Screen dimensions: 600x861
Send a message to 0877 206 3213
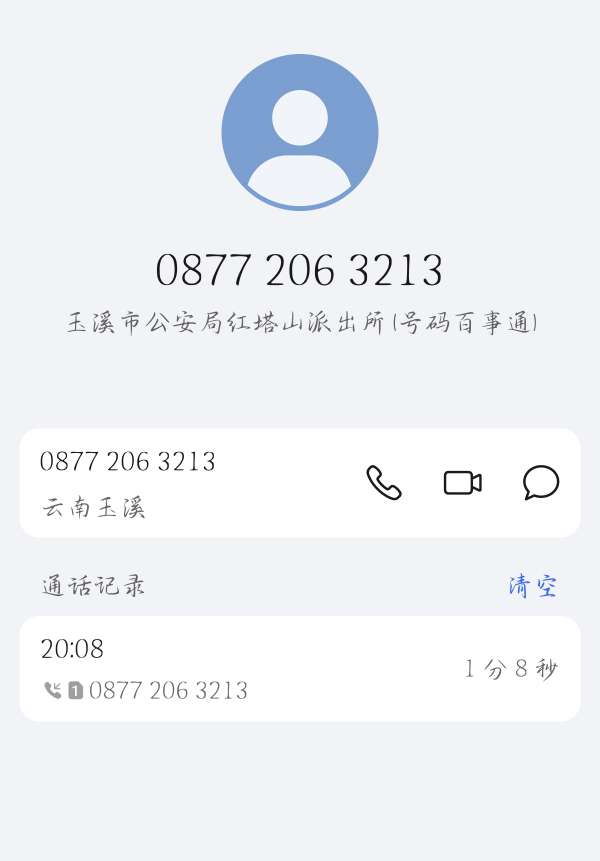point(541,483)
